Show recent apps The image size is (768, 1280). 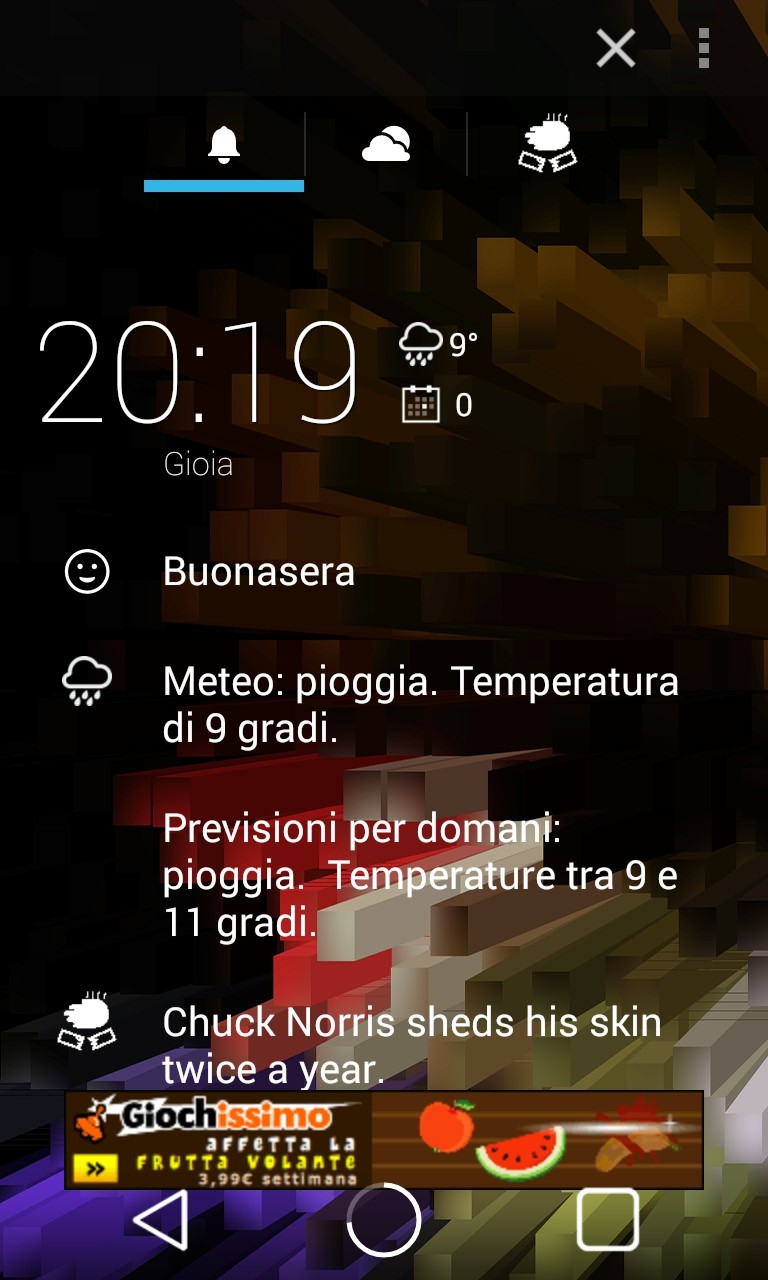(x=607, y=1220)
